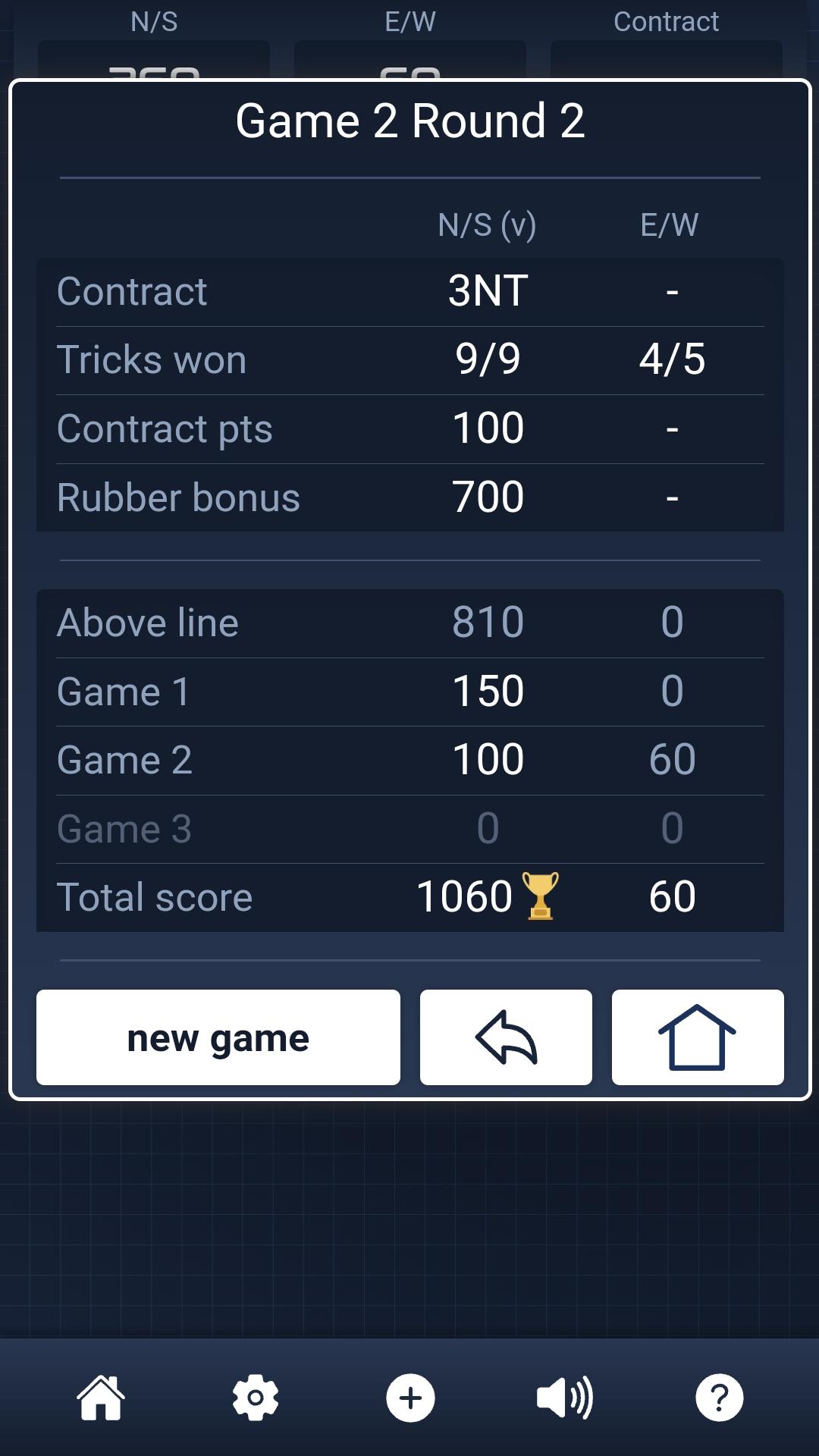Image resolution: width=819 pixels, height=1456 pixels.
Task: Toggle the sound speaker icon
Action: tap(565, 1398)
